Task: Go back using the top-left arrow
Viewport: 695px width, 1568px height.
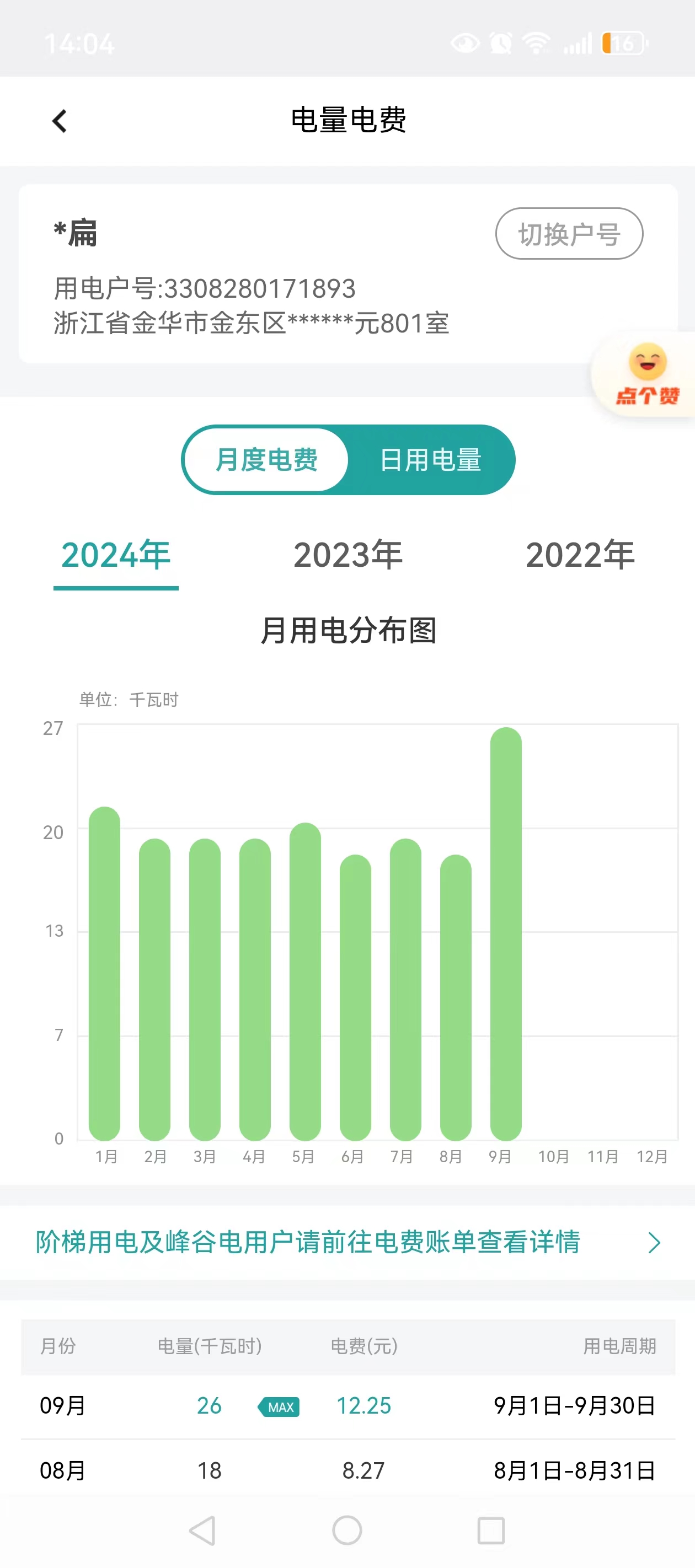Action: point(59,121)
